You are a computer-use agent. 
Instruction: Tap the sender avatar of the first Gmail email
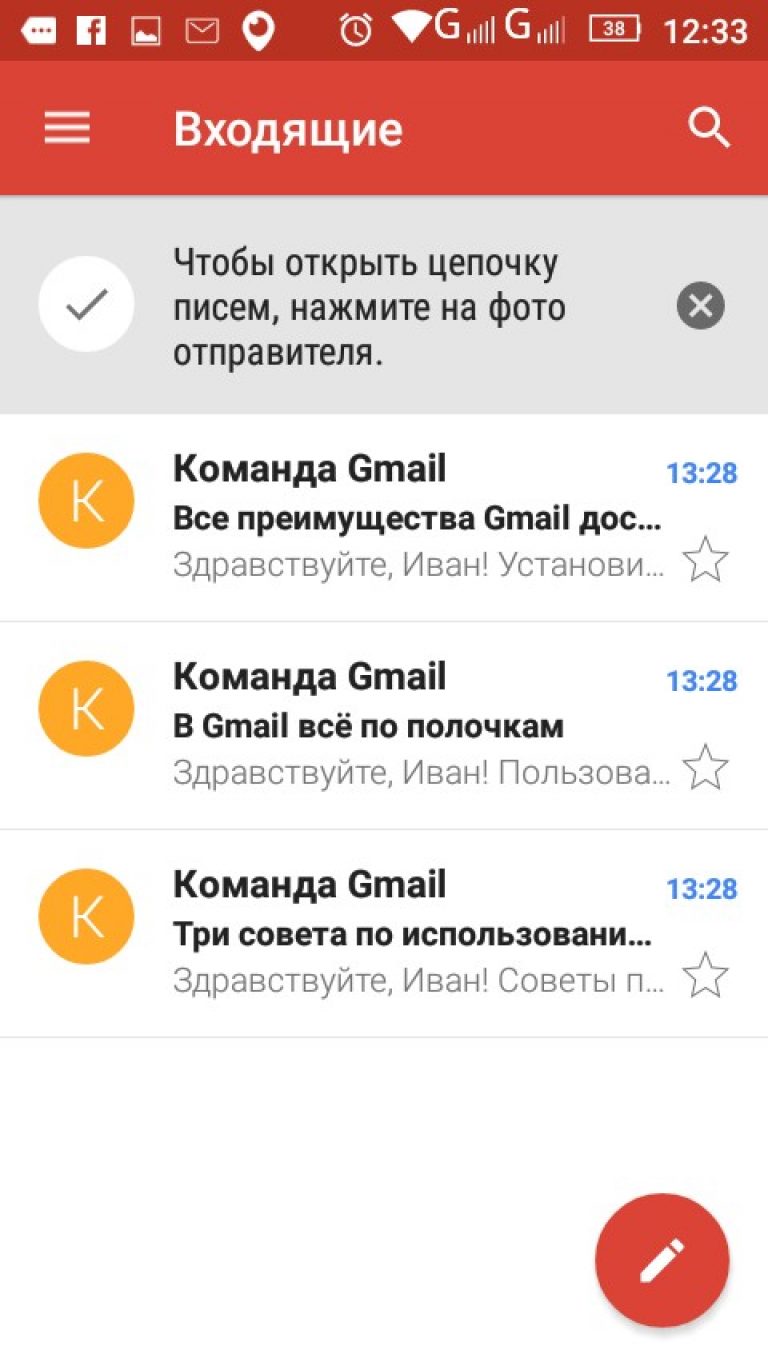click(86, 500)
